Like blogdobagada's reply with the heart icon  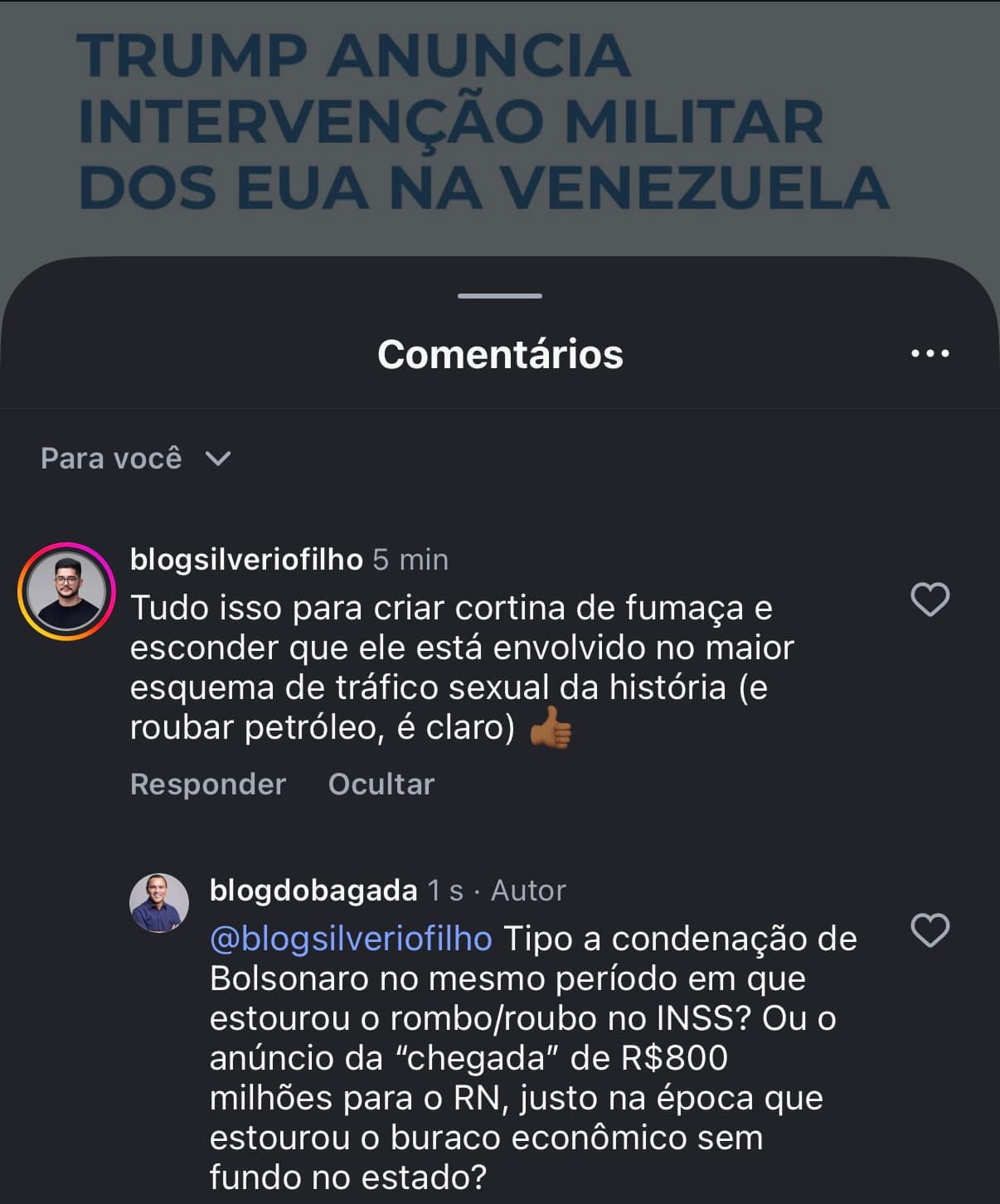tap(930, 930)
